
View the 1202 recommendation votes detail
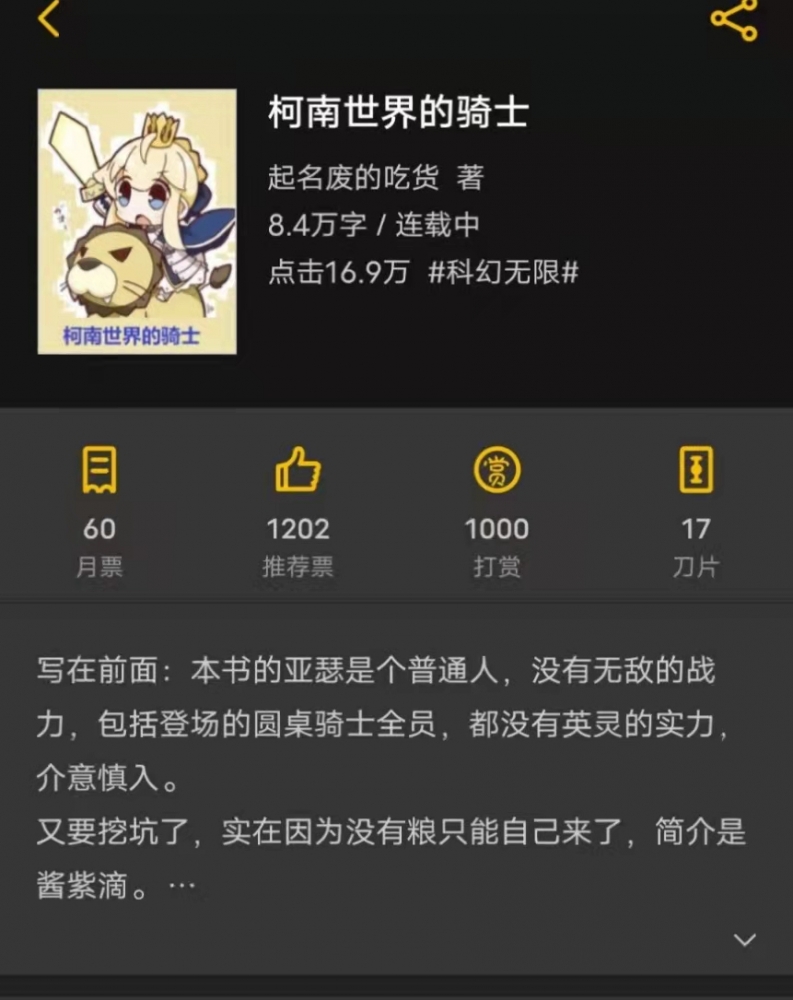click(x=298, y=530)
